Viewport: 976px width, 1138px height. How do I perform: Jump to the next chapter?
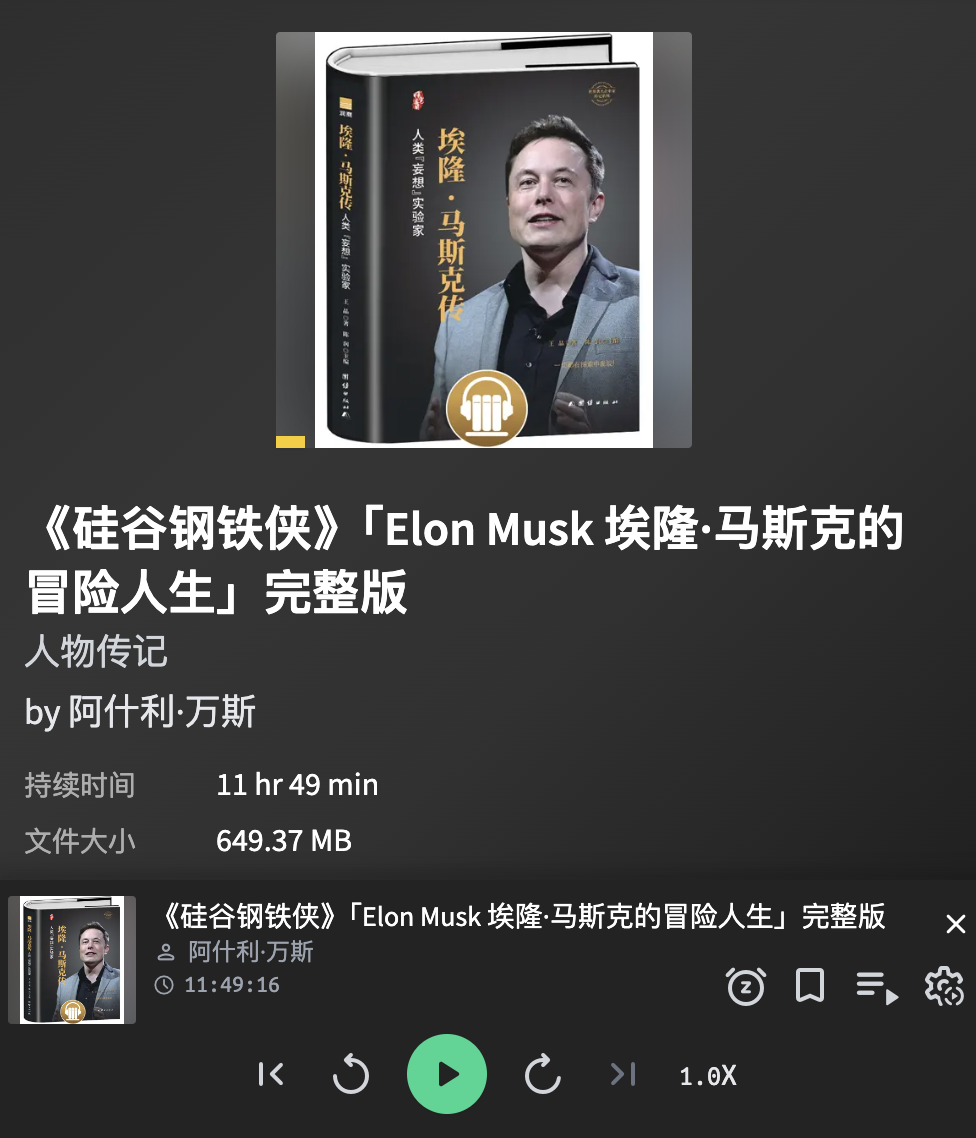(623, 1074)
